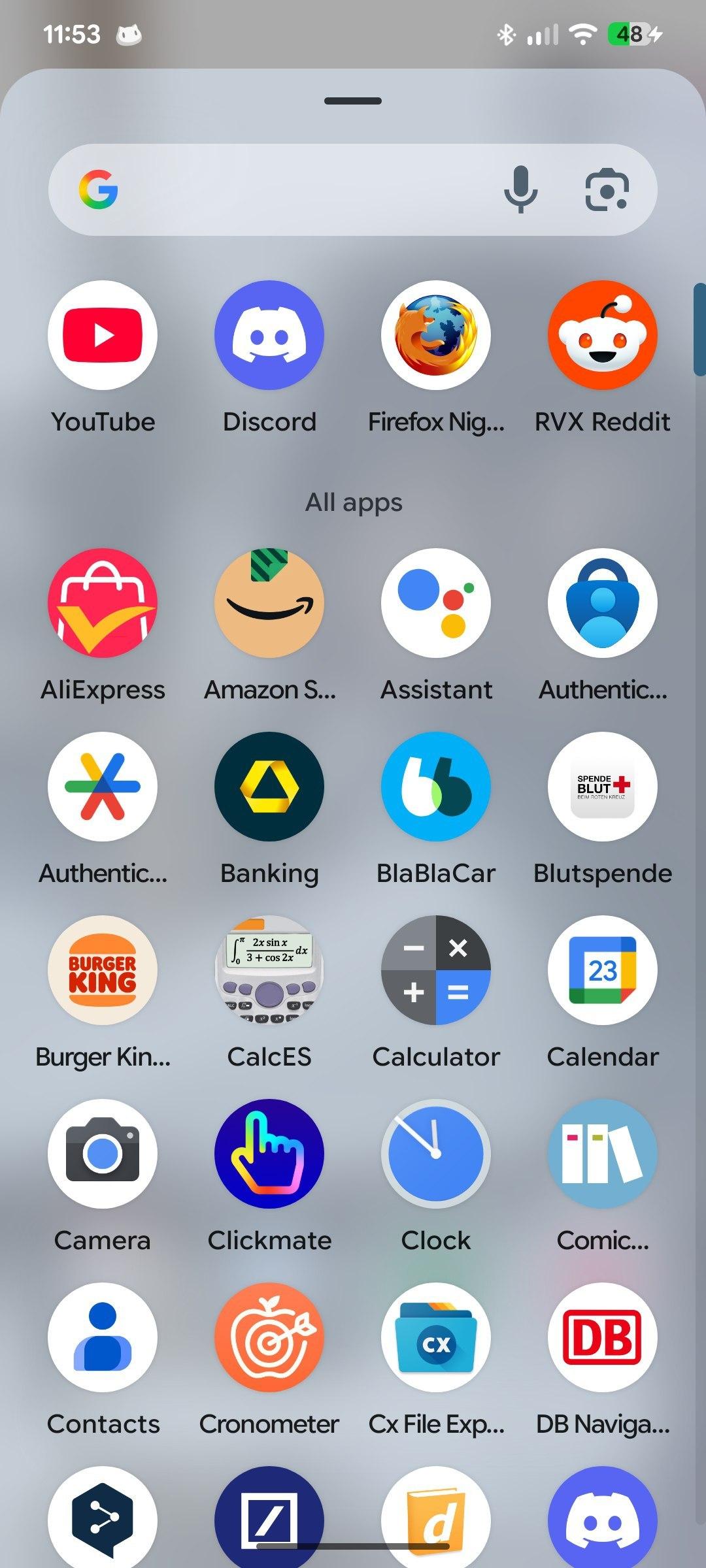
Task: Launch Google Assistant
Action: 436,603
